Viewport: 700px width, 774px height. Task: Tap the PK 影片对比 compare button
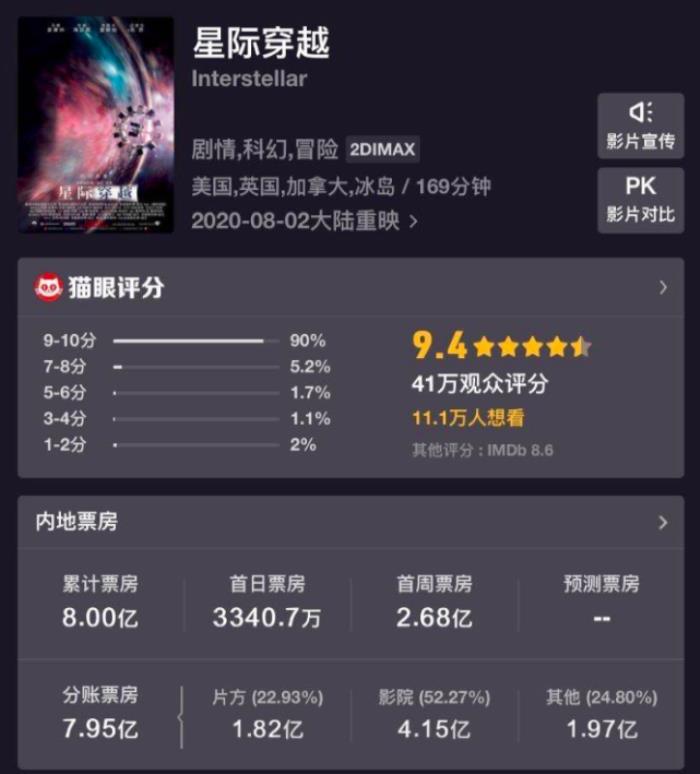click(x=640, y=200)
